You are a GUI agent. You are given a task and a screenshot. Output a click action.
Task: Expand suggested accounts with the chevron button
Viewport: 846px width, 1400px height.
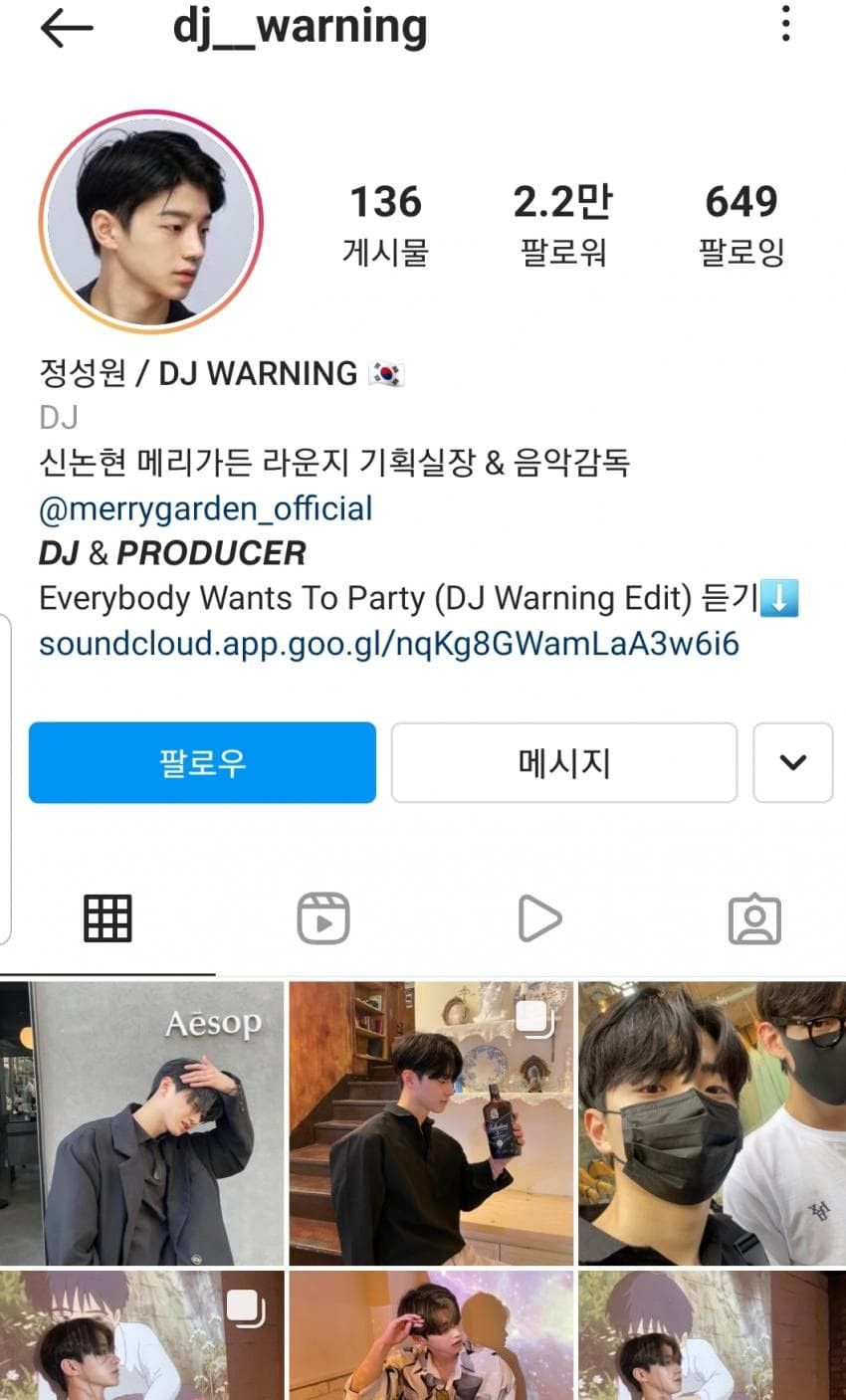pyautogui.click(x=792, y=762)
